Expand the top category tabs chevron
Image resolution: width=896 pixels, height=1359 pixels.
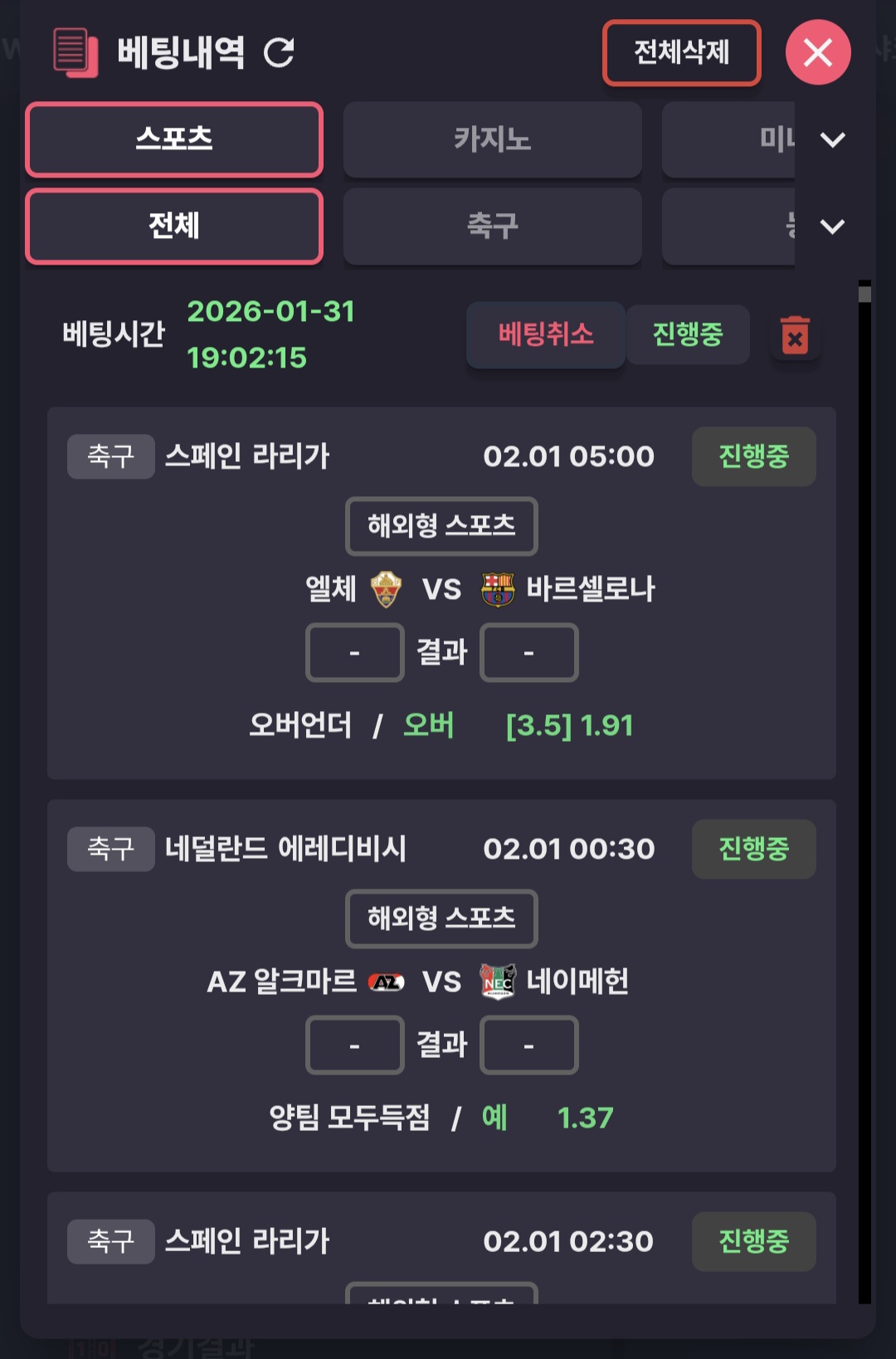click(x=832, y=139)
